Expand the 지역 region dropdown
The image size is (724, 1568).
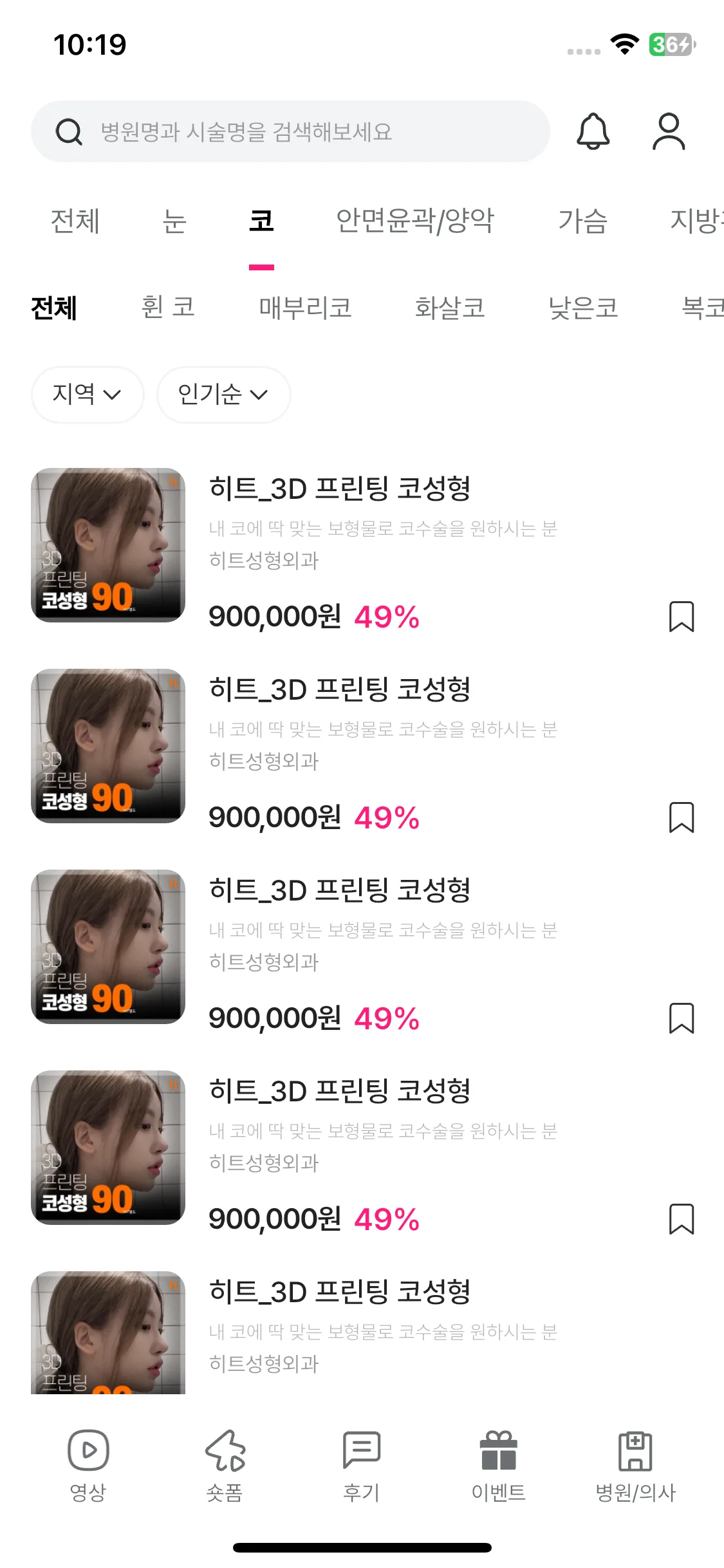pyautogui.click(x=88, y=394)
